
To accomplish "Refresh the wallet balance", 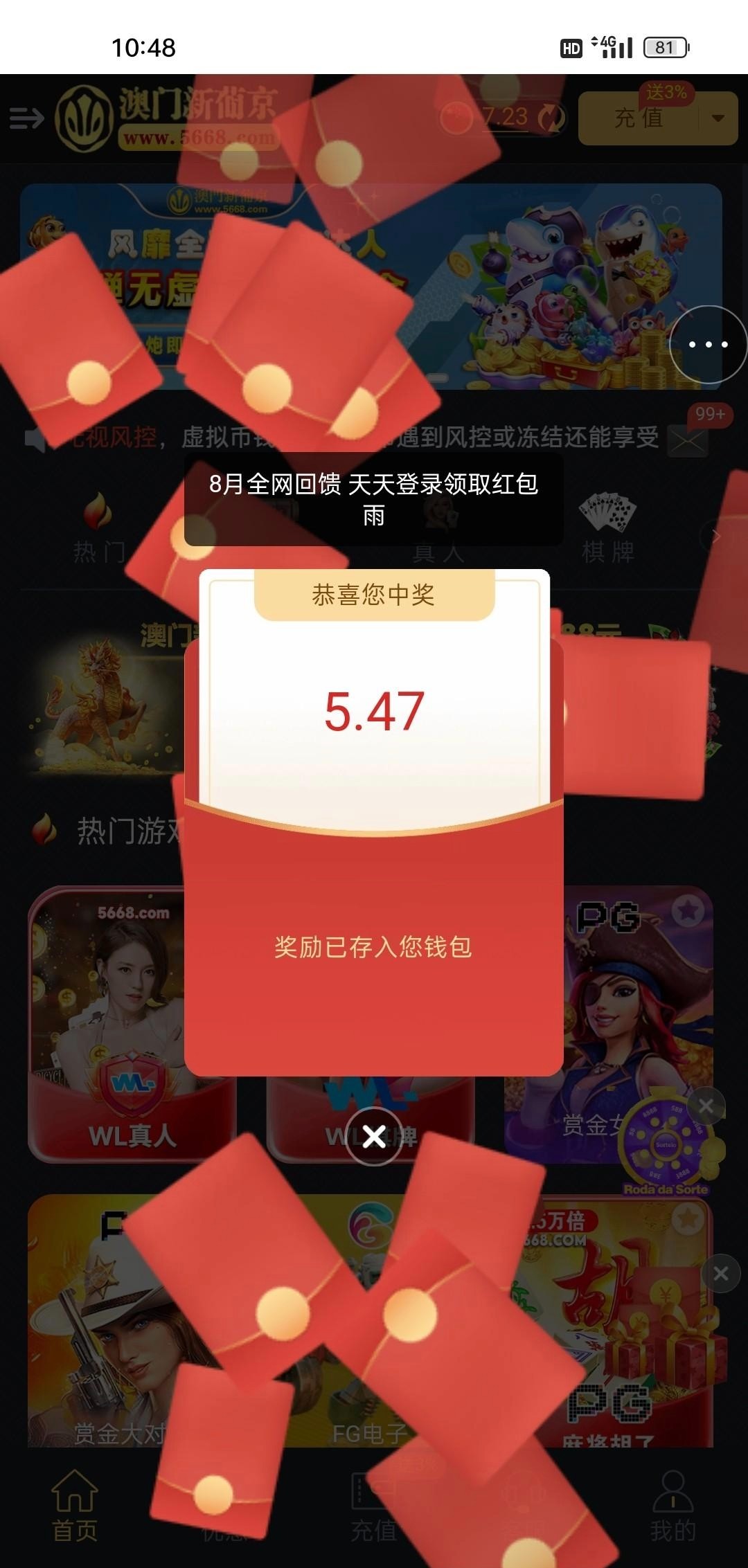I will 551,118.
